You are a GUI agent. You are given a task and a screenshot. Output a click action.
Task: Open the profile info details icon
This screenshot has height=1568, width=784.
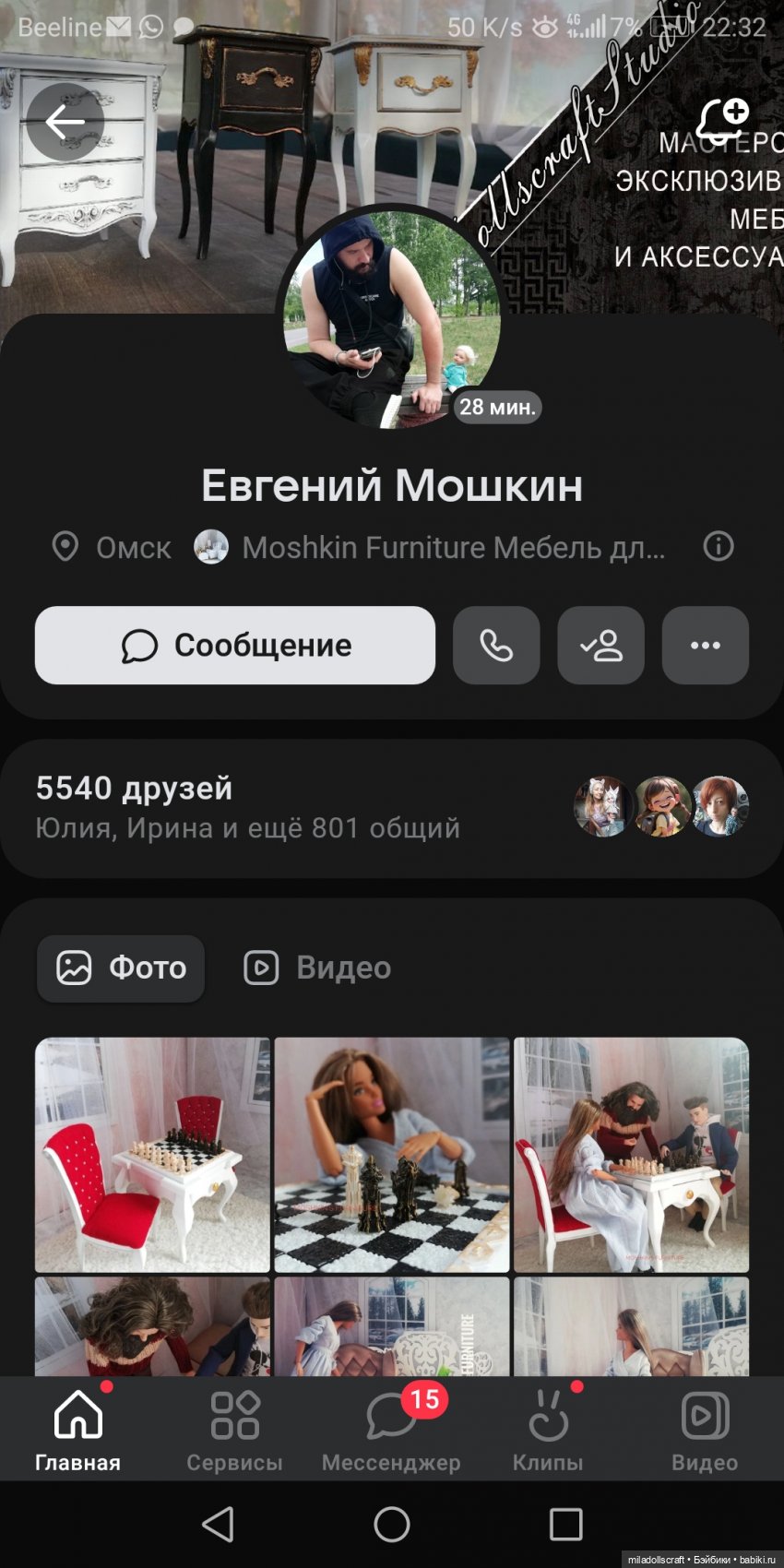tap(719, 547)
